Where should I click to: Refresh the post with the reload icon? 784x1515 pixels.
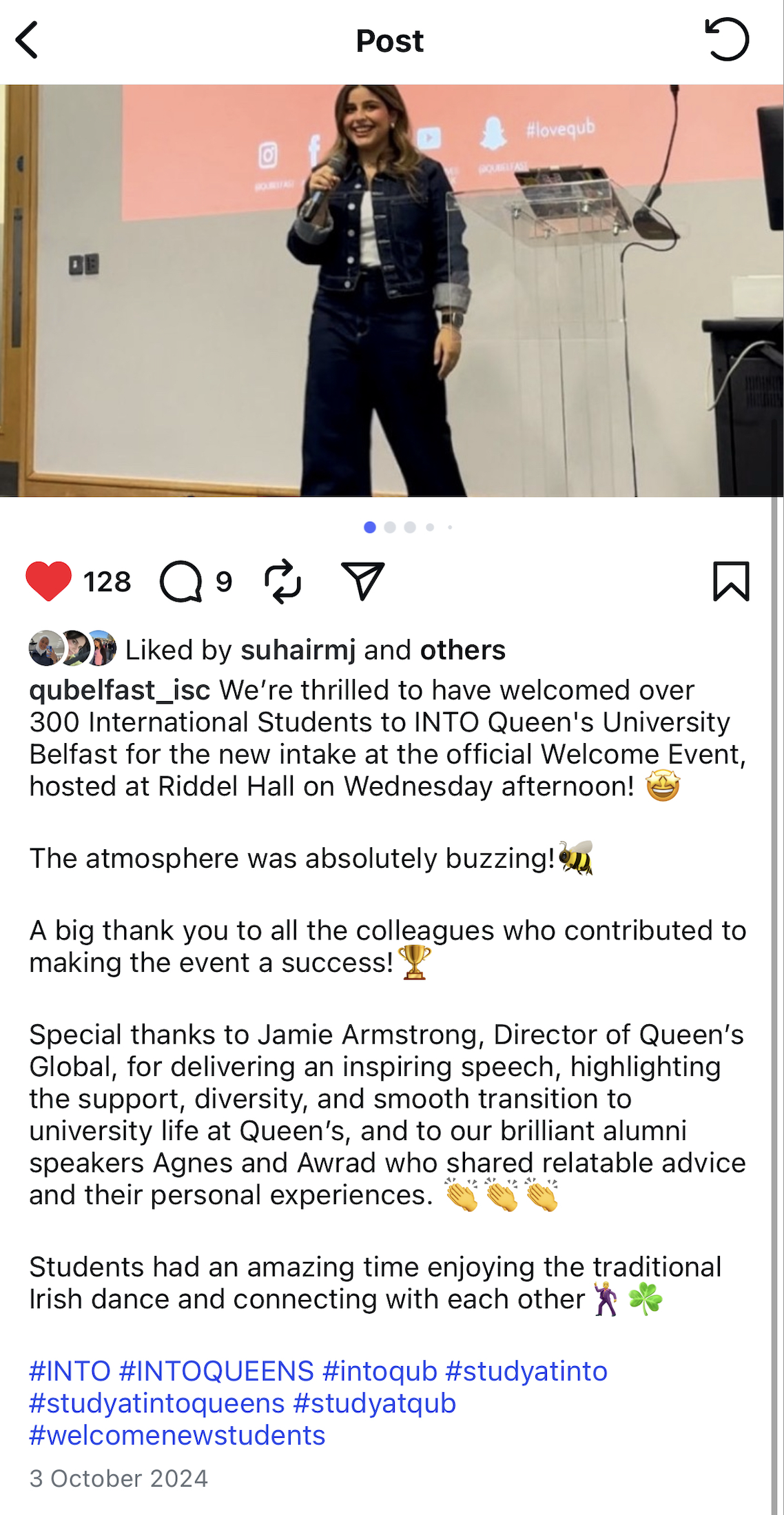pos(727,40)
